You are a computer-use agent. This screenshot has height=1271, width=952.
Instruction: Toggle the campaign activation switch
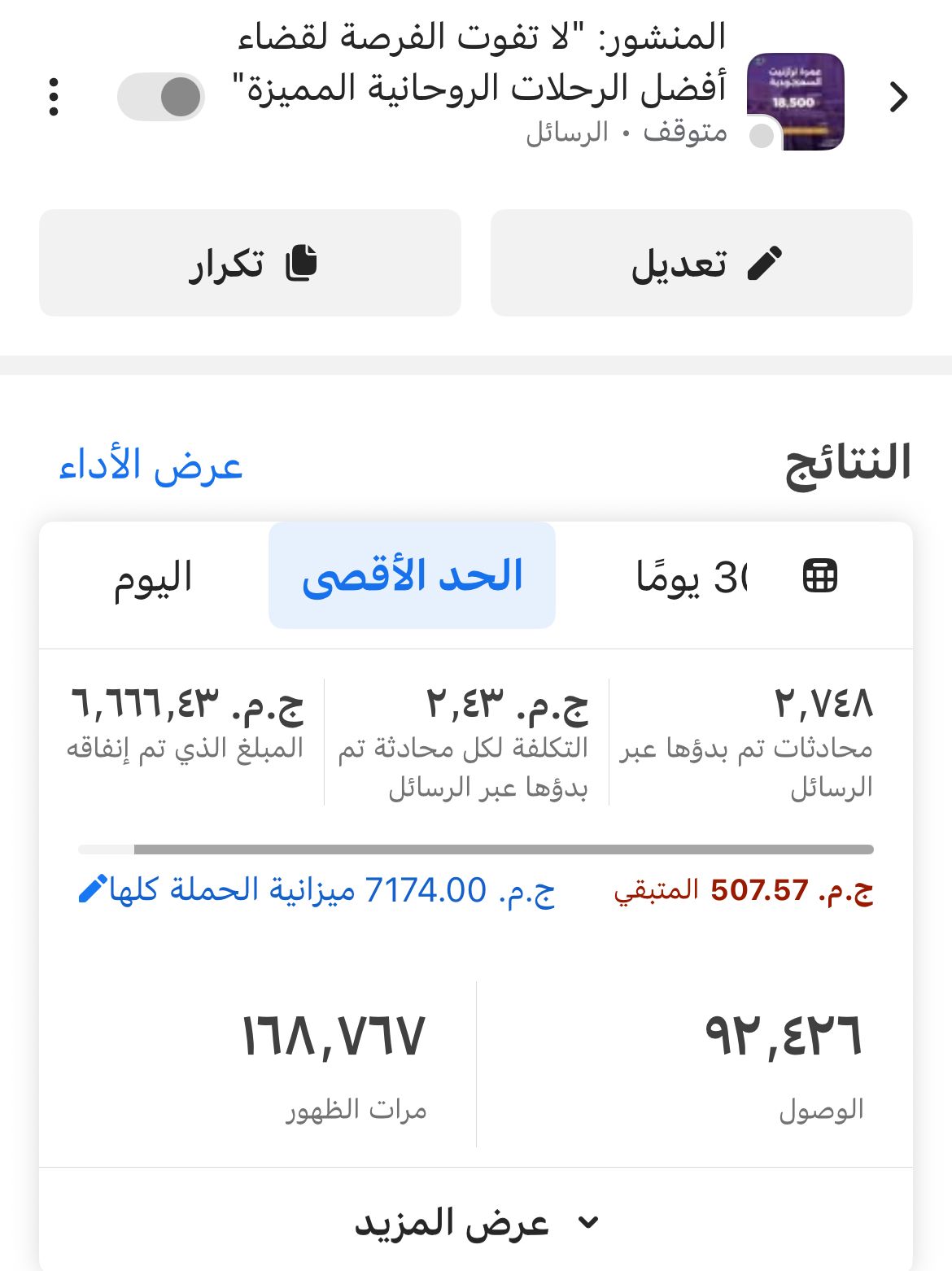point(159,97)
